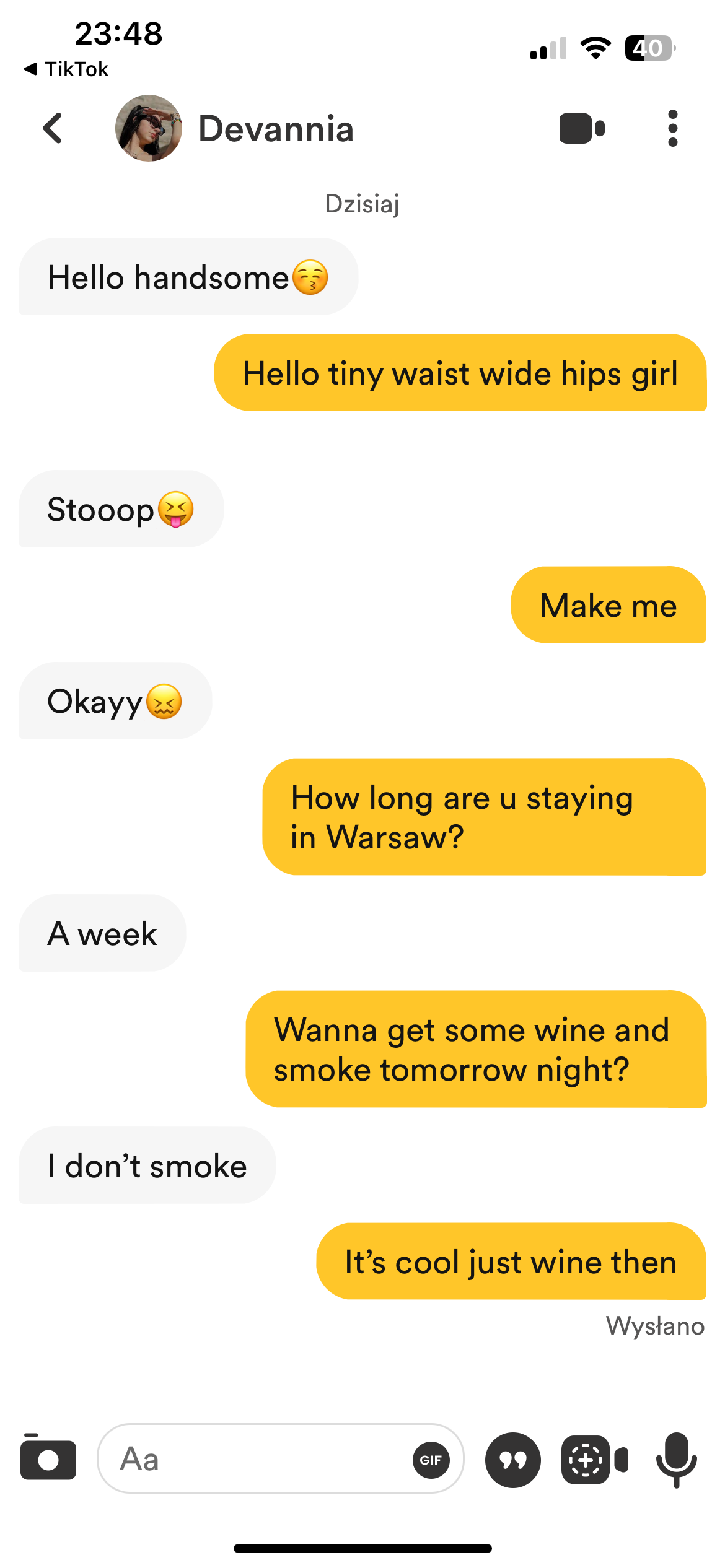Start a video call with Devannia
This screenshot has height=1568, width=725.
[581, 128]
